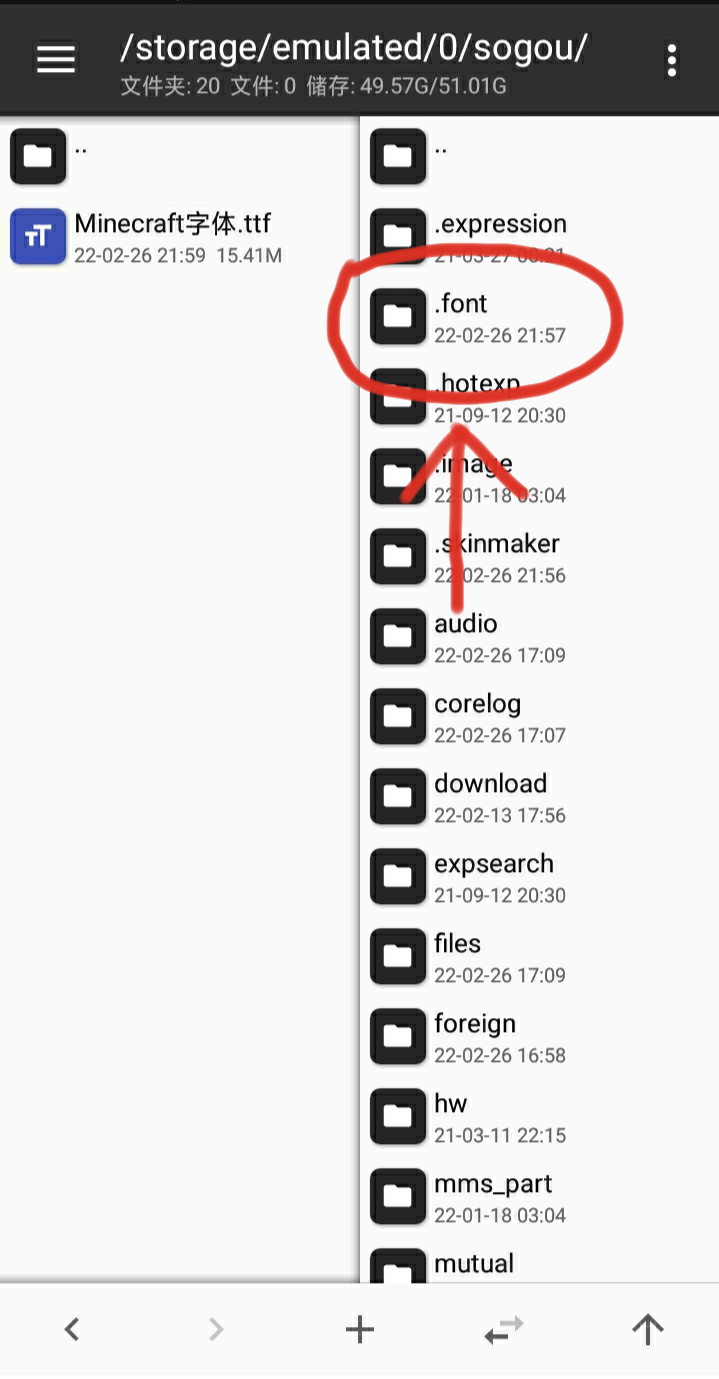This screenshot has height=1379, width=719.
Task: Open the .skinmaker folder
Action: click(539, 556)
